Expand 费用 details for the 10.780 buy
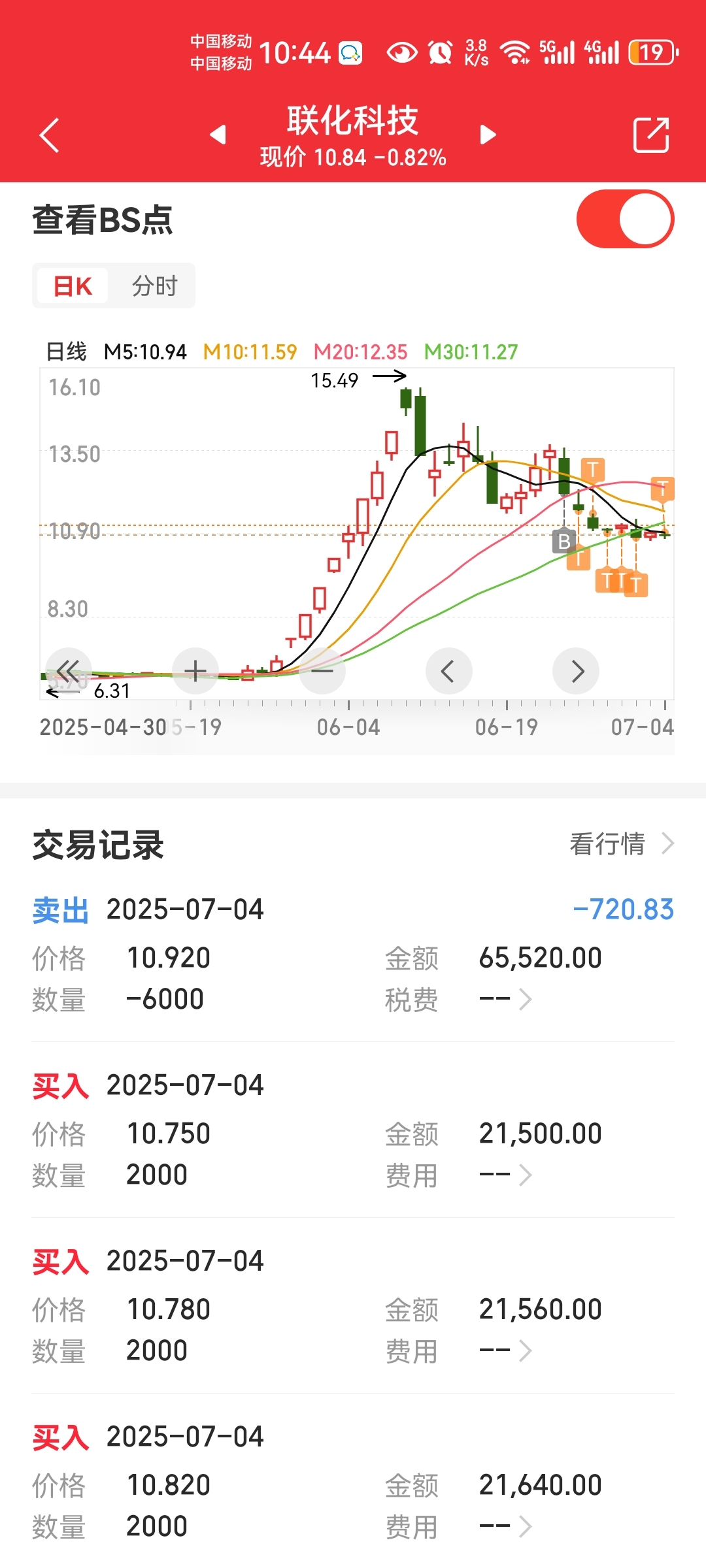This screenshot has width=706, height=1568. coord(506,1351)
